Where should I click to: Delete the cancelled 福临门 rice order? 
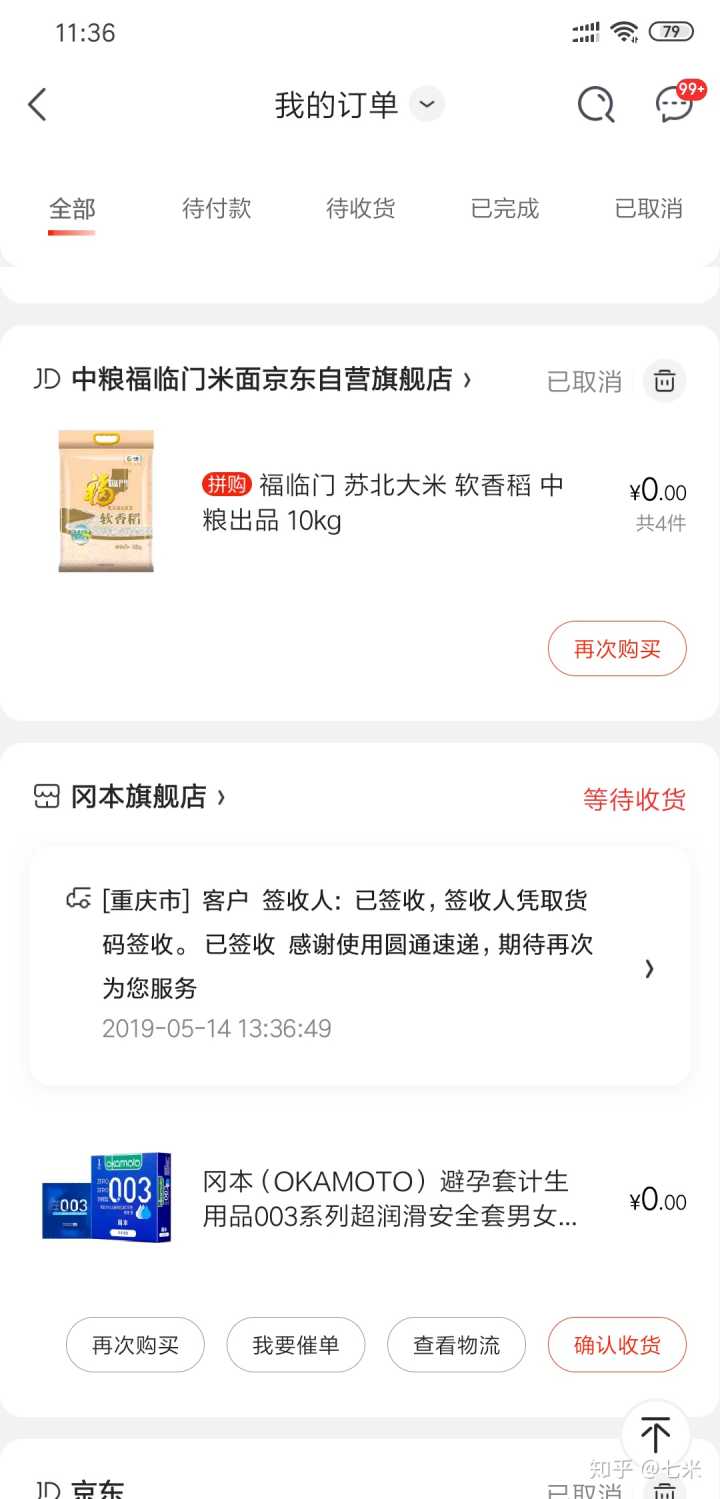664,381
